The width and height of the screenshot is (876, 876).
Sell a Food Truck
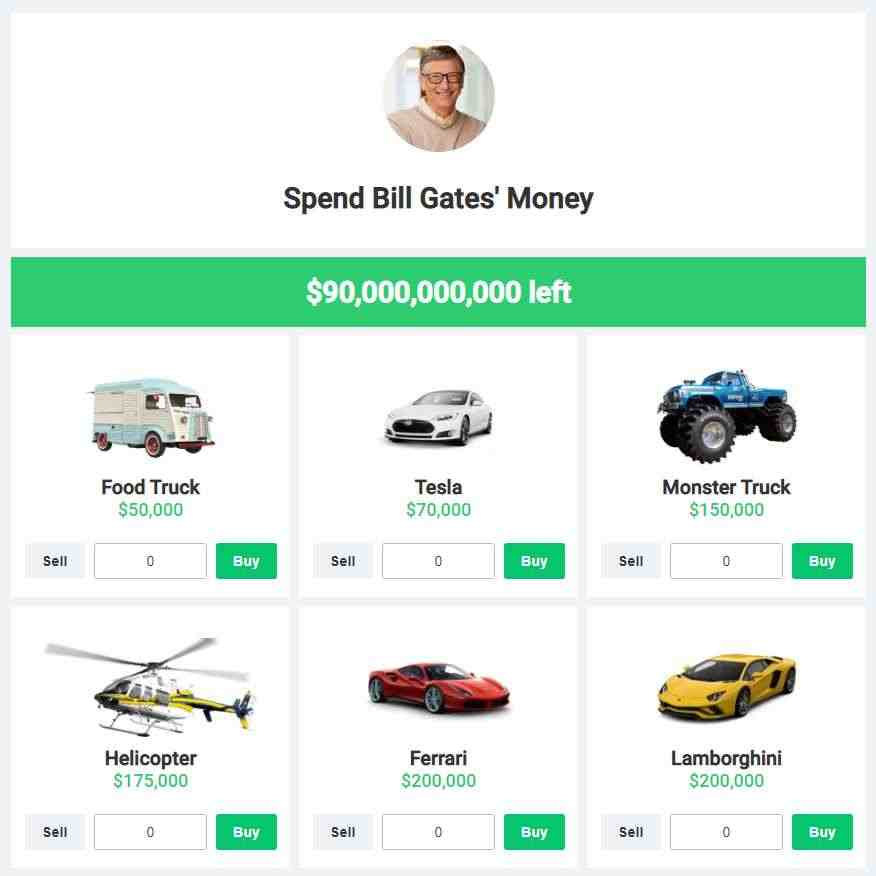(55, 561)
